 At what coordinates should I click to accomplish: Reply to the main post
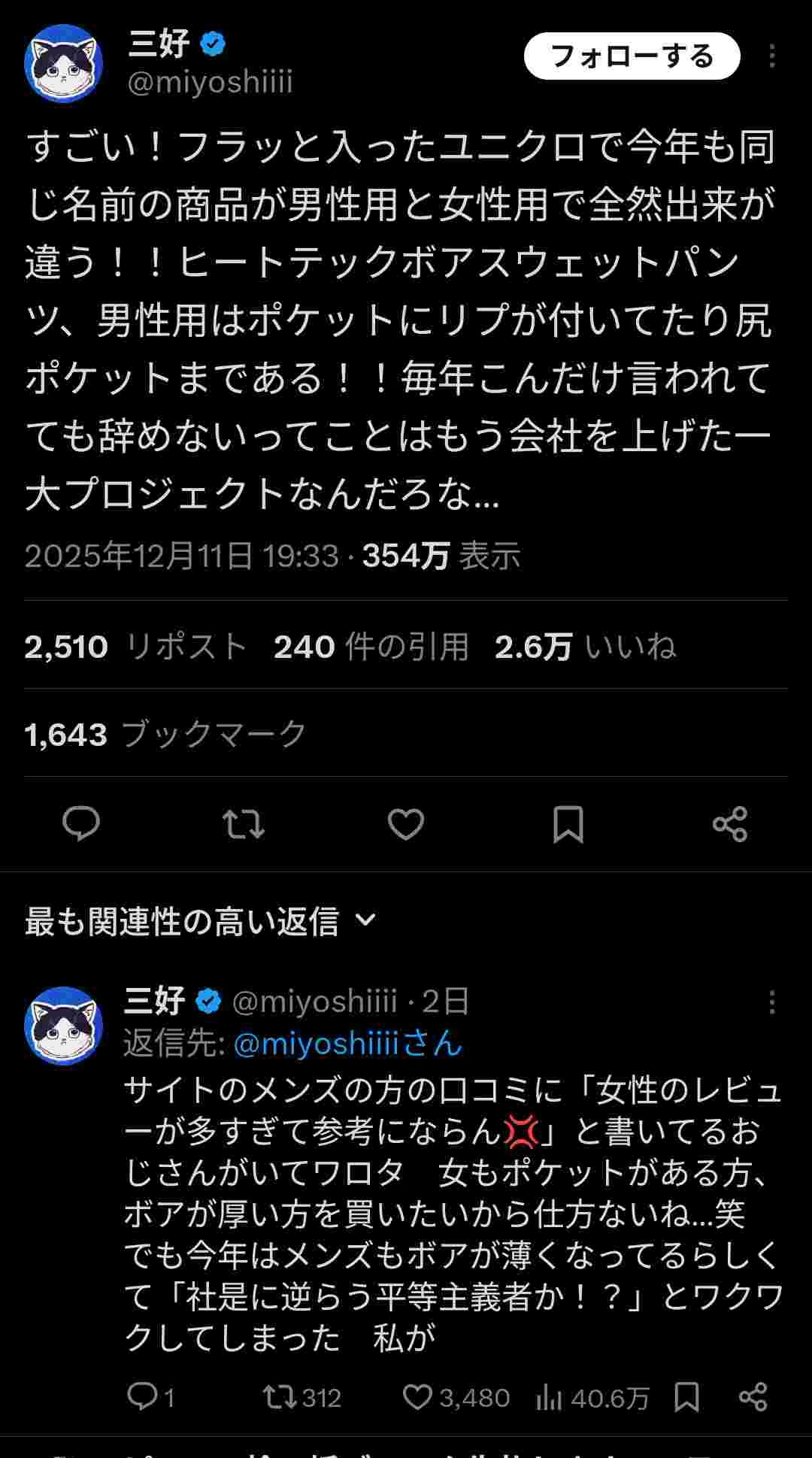tap(81, 823)
